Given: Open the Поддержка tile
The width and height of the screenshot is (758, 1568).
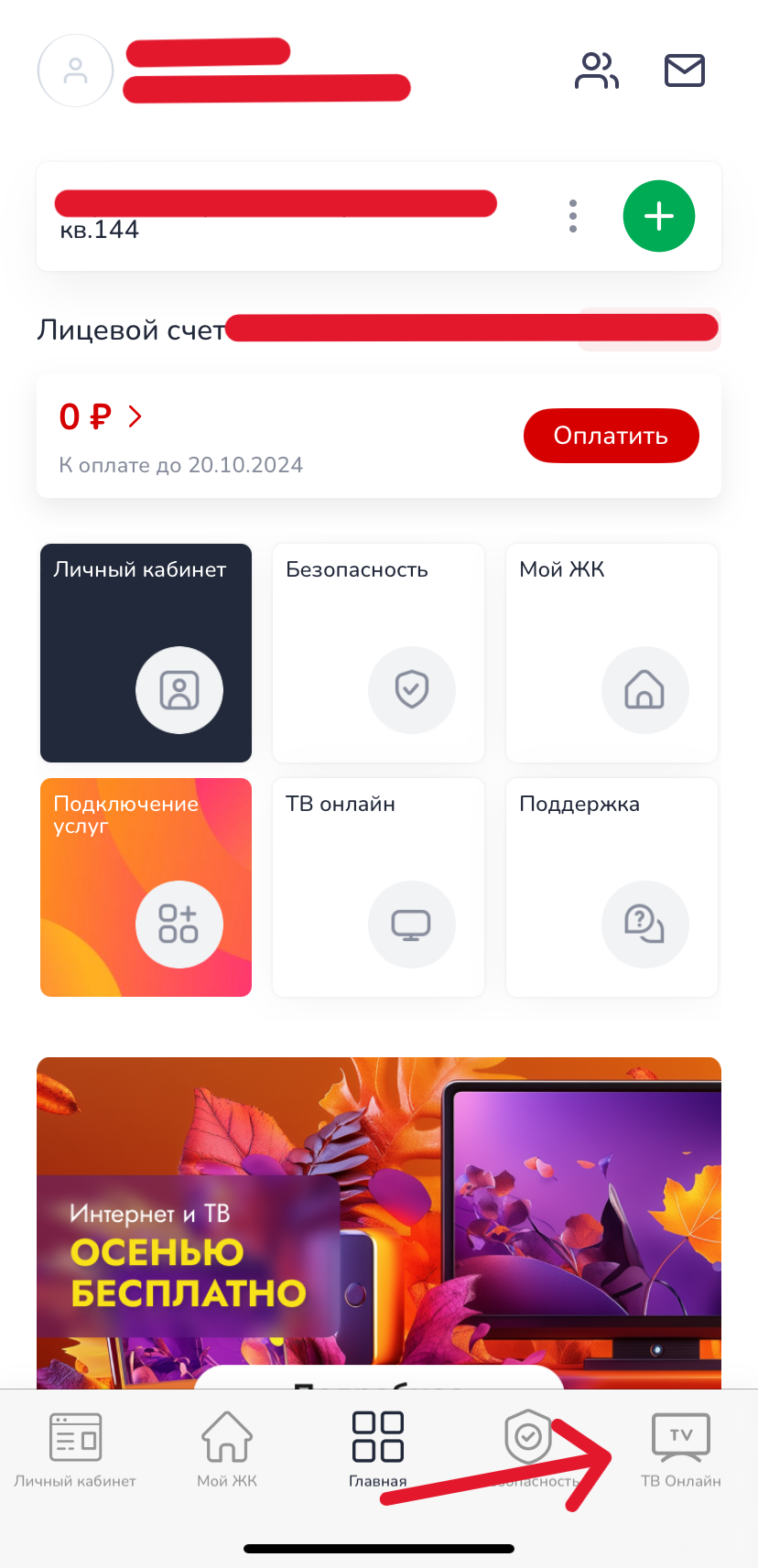Looking at the screenshot, I should coord(612,887).
